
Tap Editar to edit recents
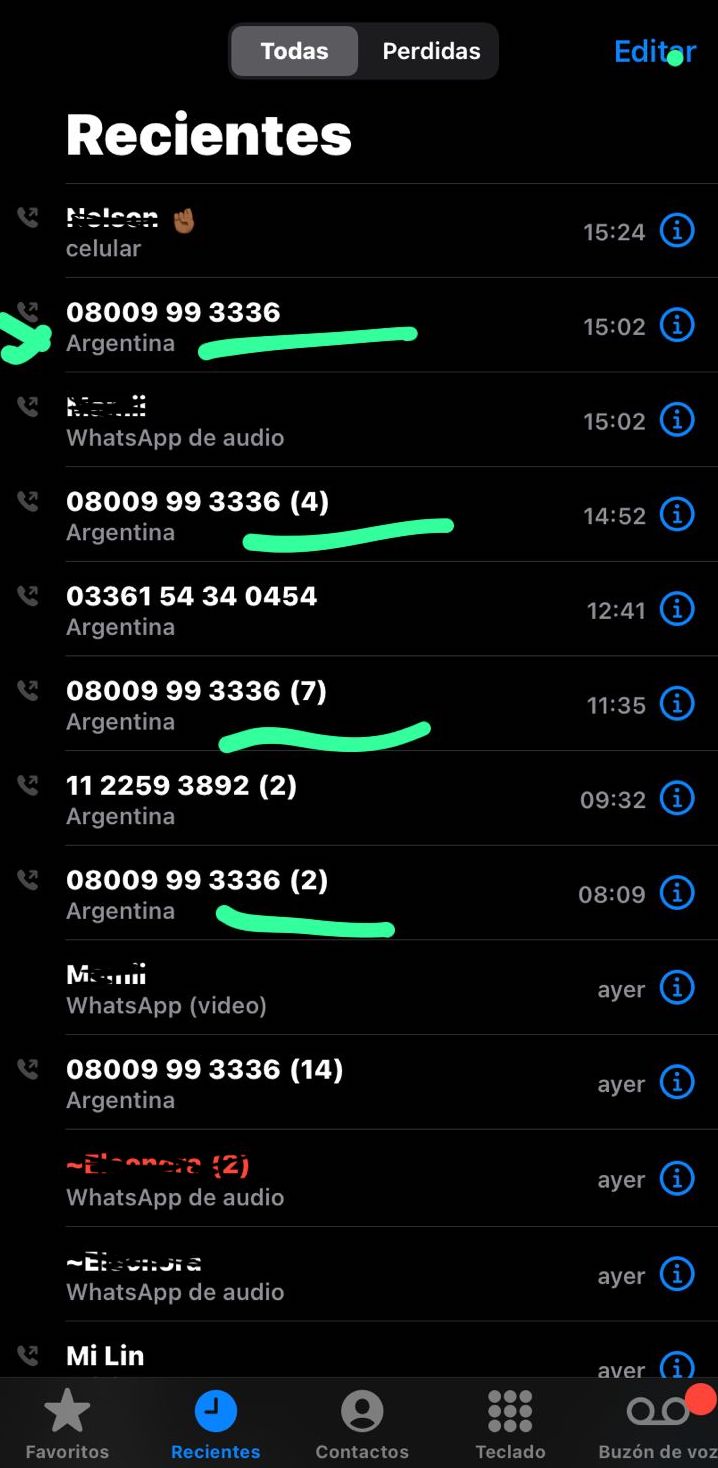pyautogui.click(x=654, y=52)
